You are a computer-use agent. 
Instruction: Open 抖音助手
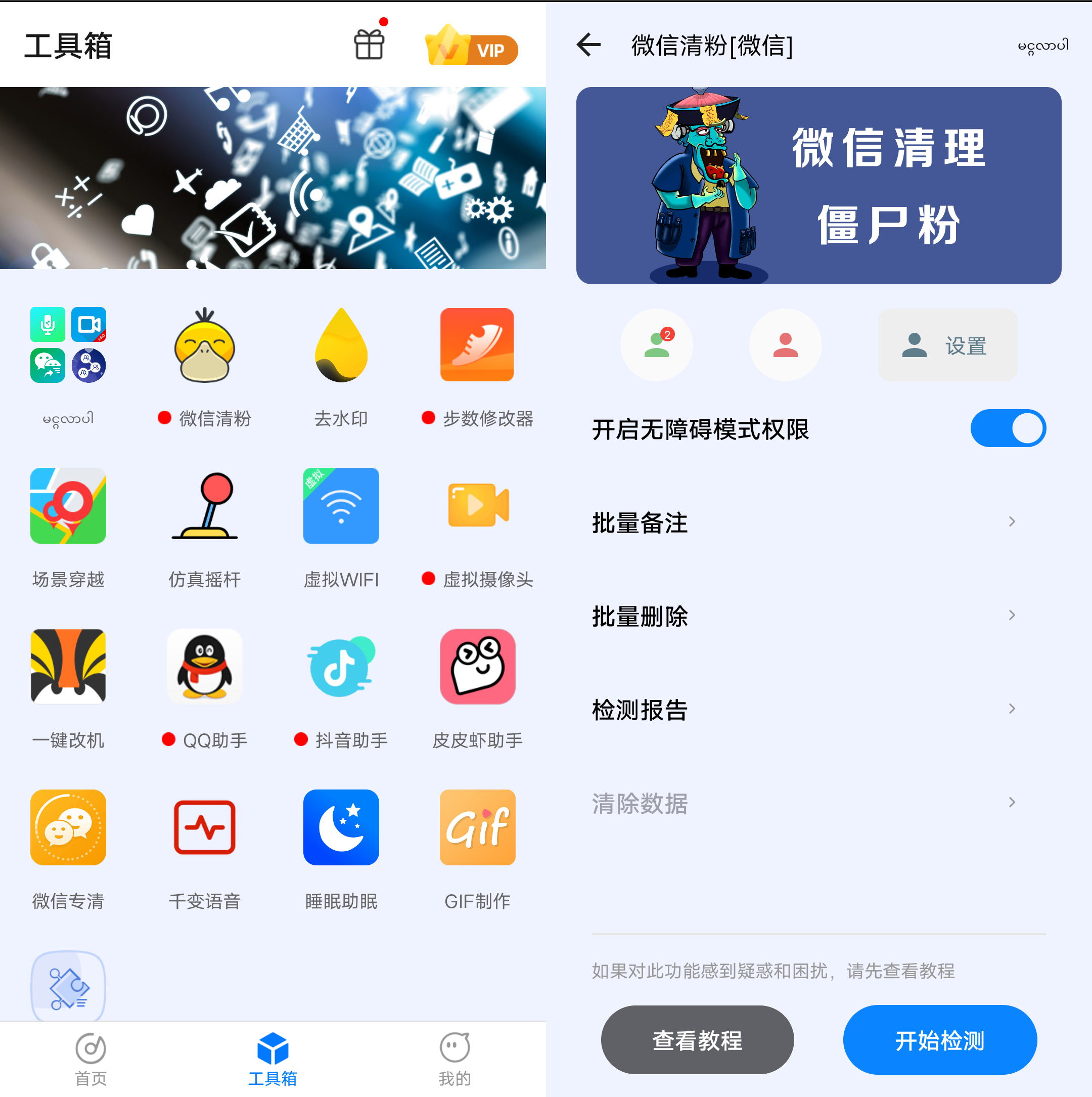[341, 667]
